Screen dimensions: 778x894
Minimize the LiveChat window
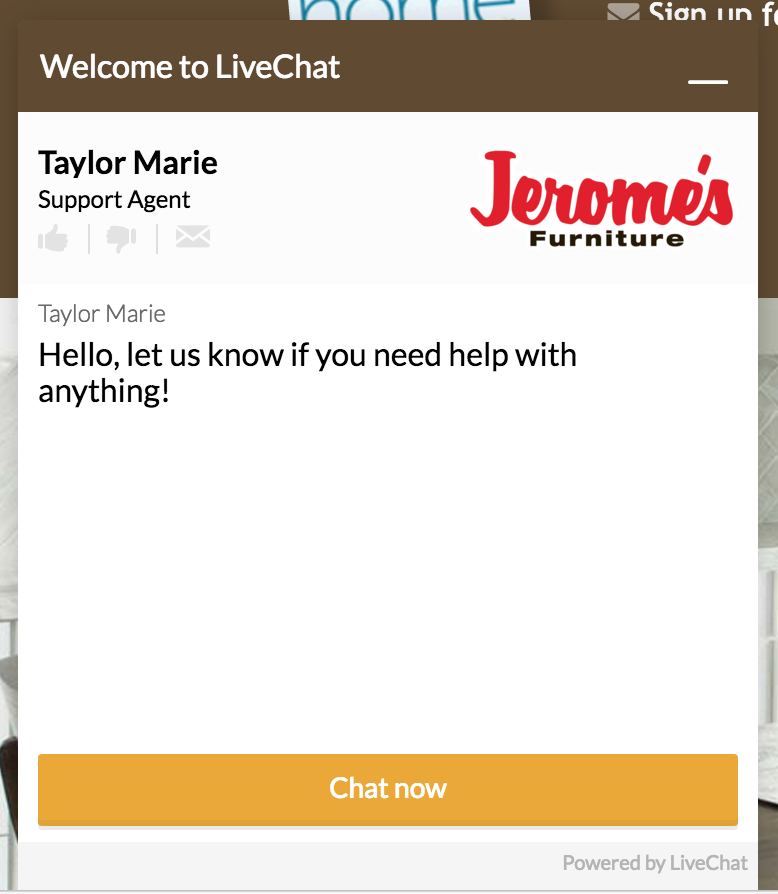[x=708, y=80]
